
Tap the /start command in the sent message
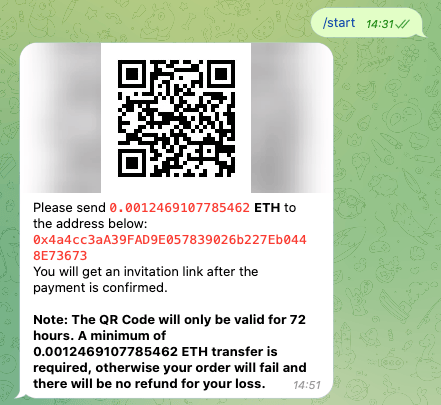tap(339, 23)
